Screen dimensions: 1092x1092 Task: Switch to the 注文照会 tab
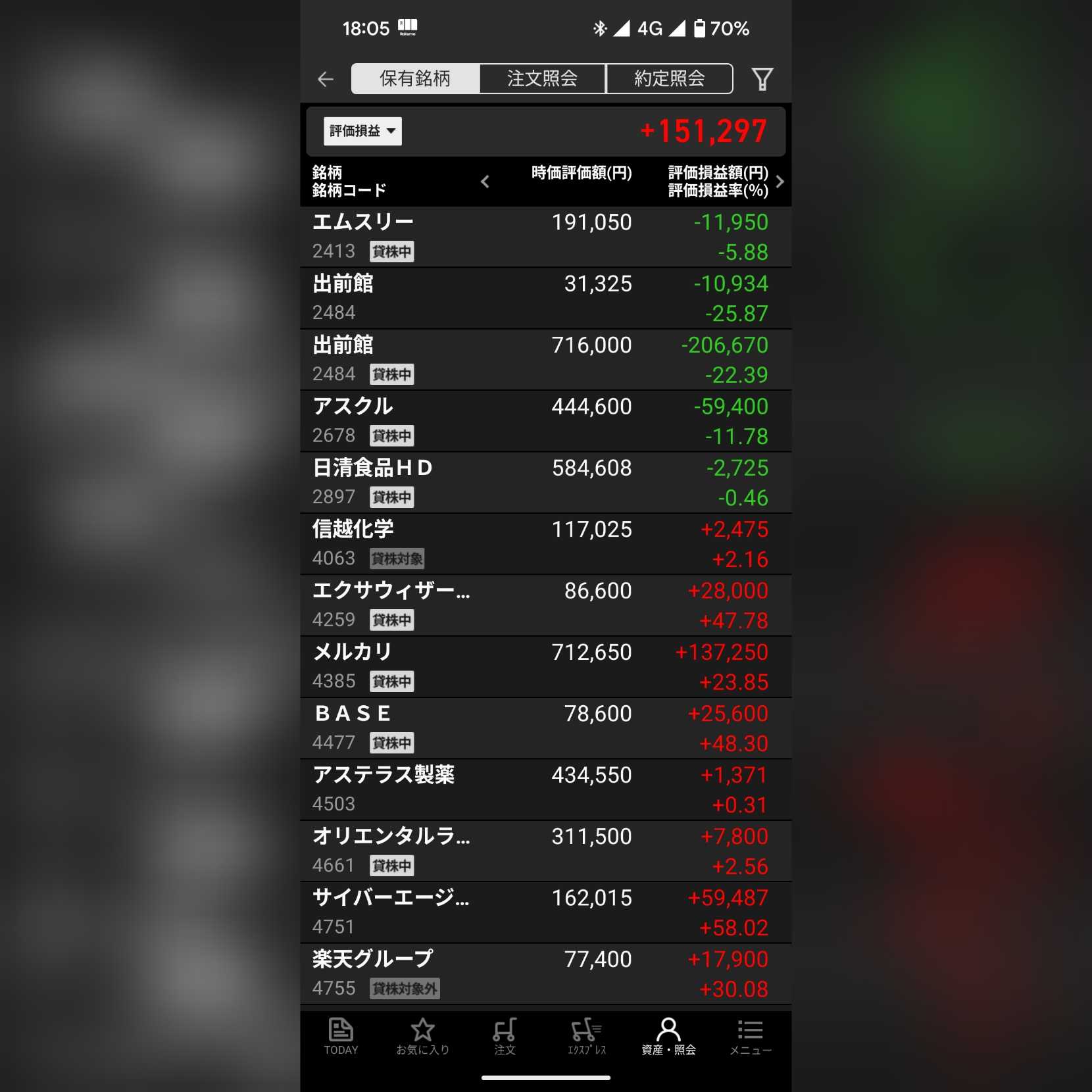pyautogui.click(x=542, y=79)
